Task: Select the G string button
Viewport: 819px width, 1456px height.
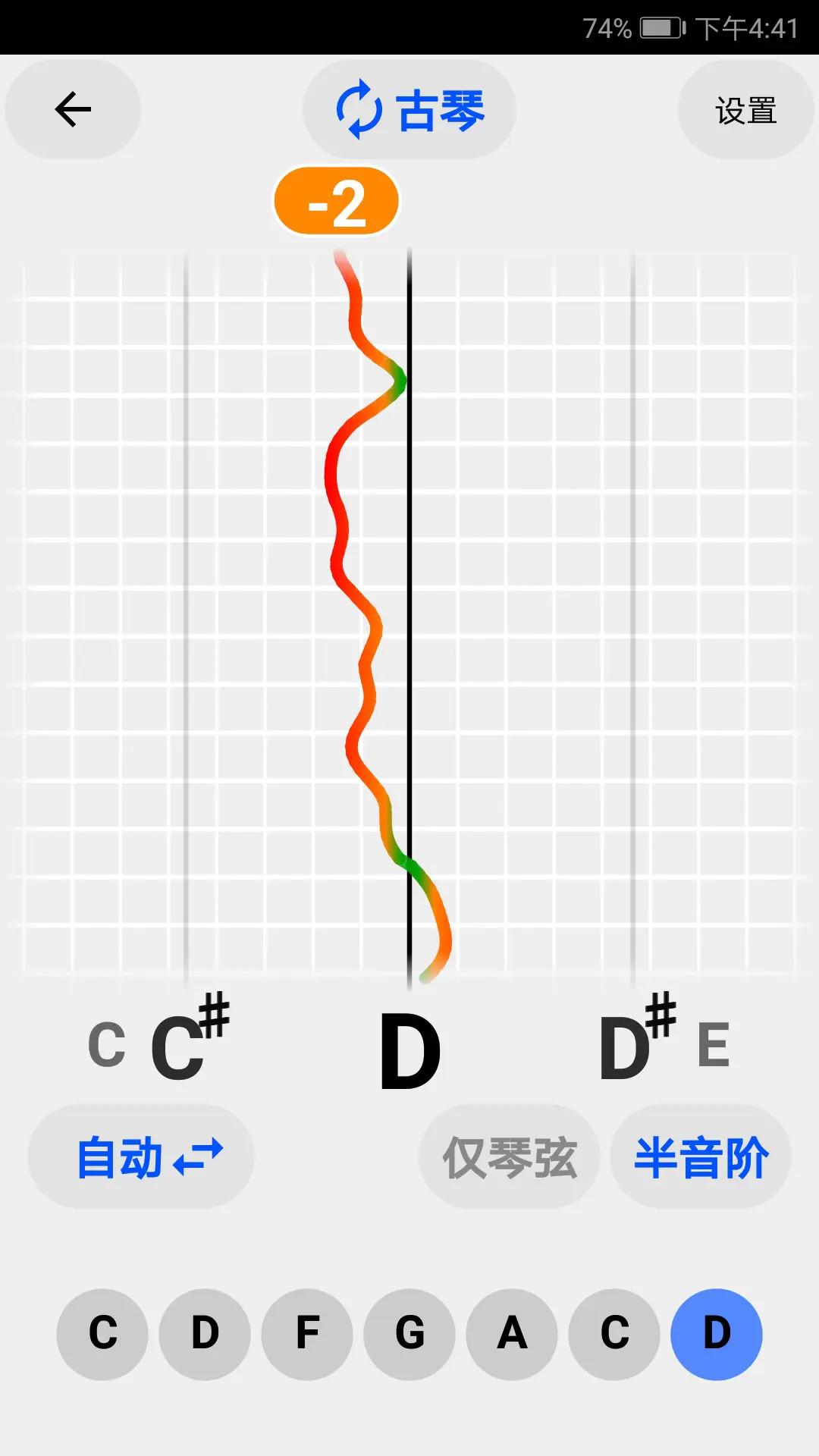Action: tap(409, 1334)
